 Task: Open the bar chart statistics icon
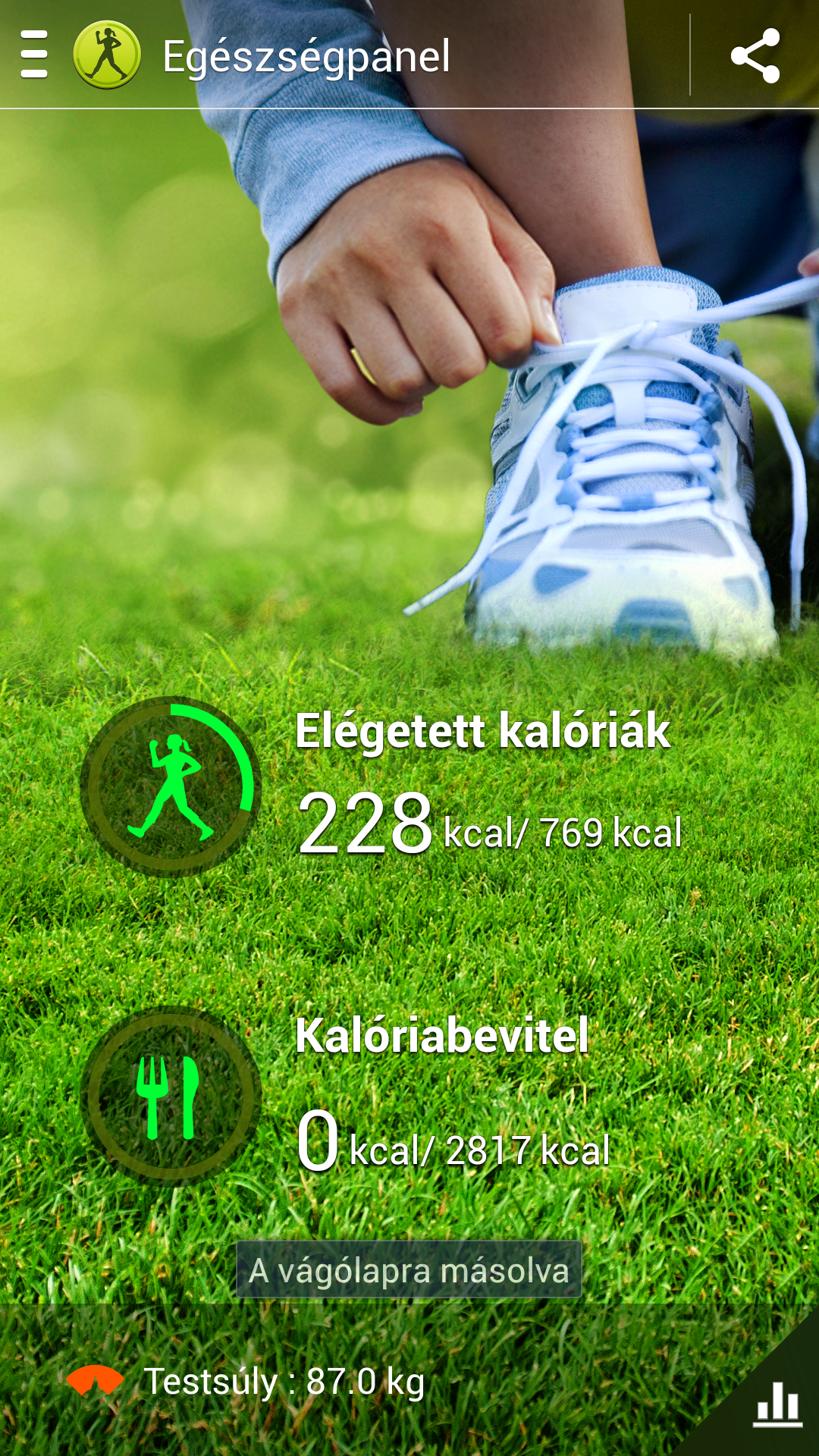[777, 1405]
